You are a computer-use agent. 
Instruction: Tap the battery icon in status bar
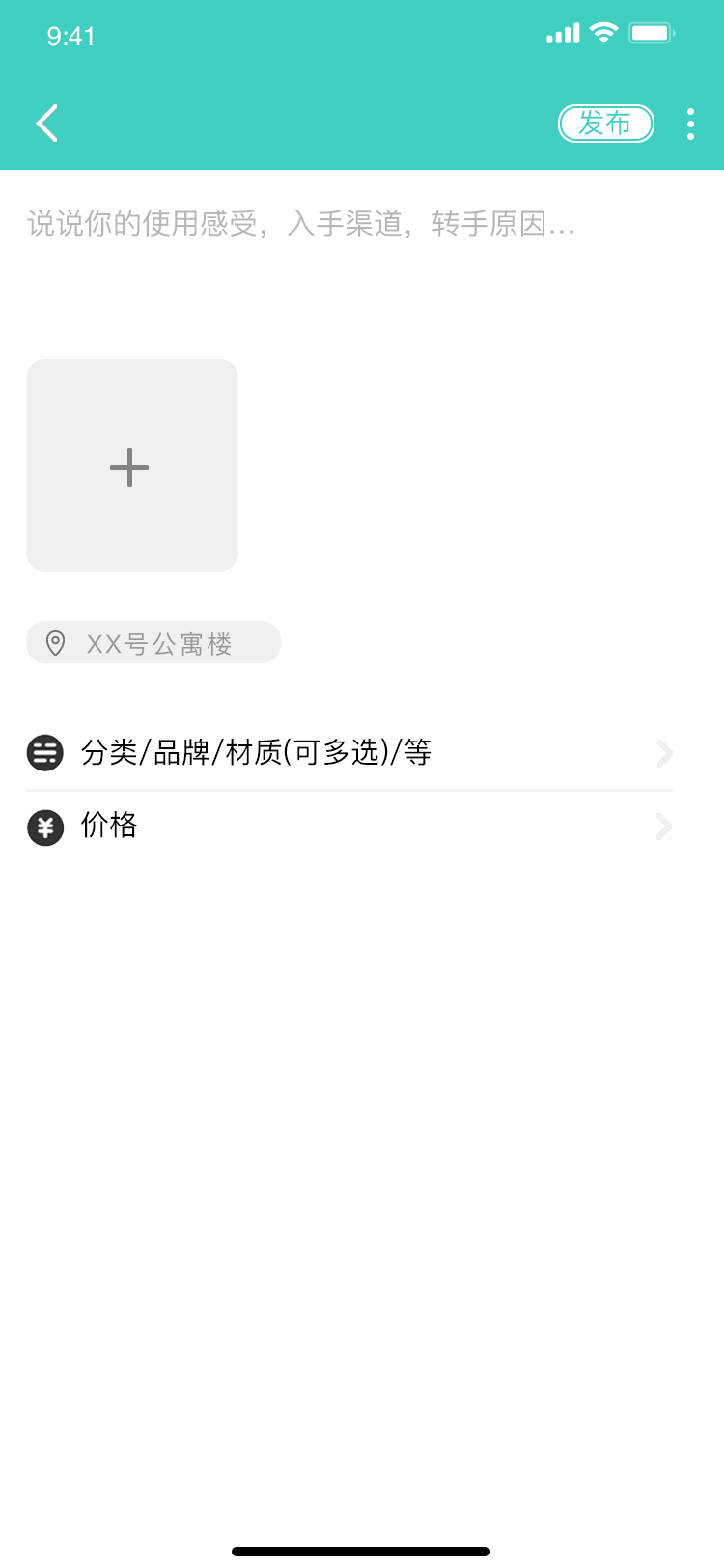click(651, 32)
